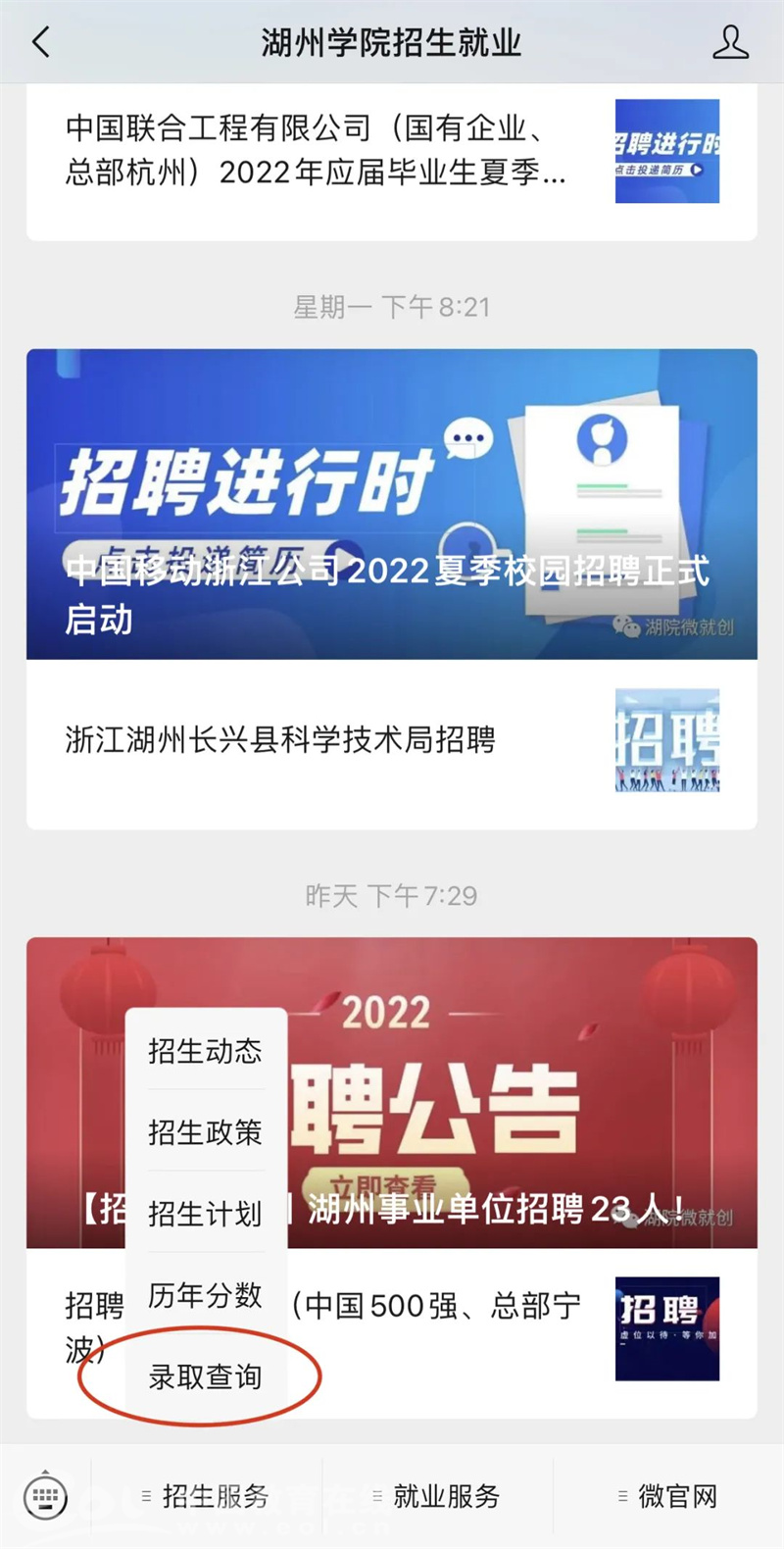Expand the 就业服务 bottom menu
The width and height of the screenshot is (784, 1549).
coord(447,1497)
